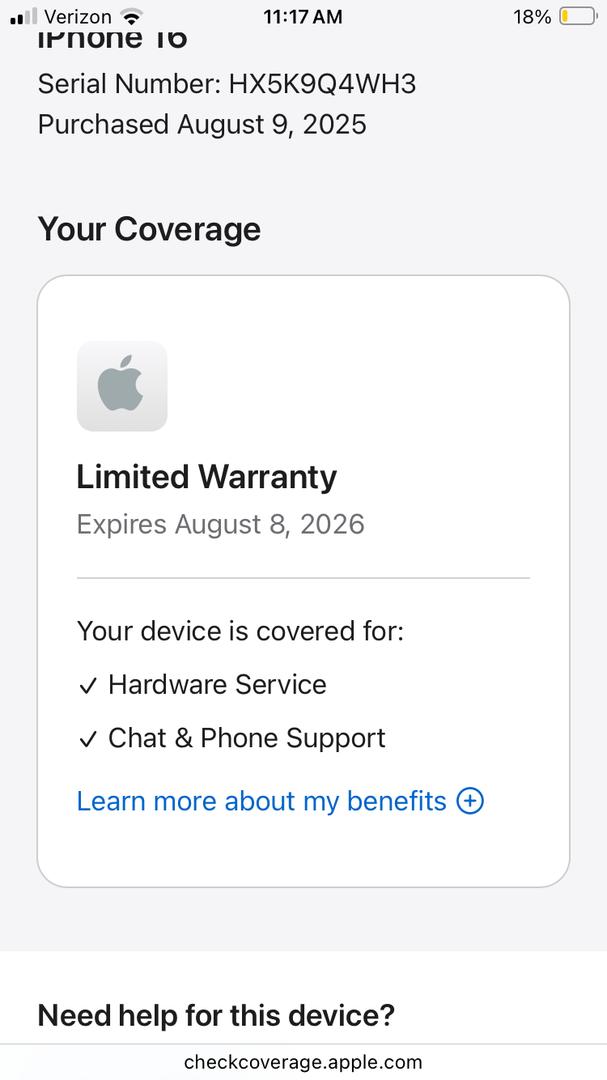607x1080 pixels.
Task: Tap the checkcoverage.apple.com address bar
Action: click(x=303, y=1062)
